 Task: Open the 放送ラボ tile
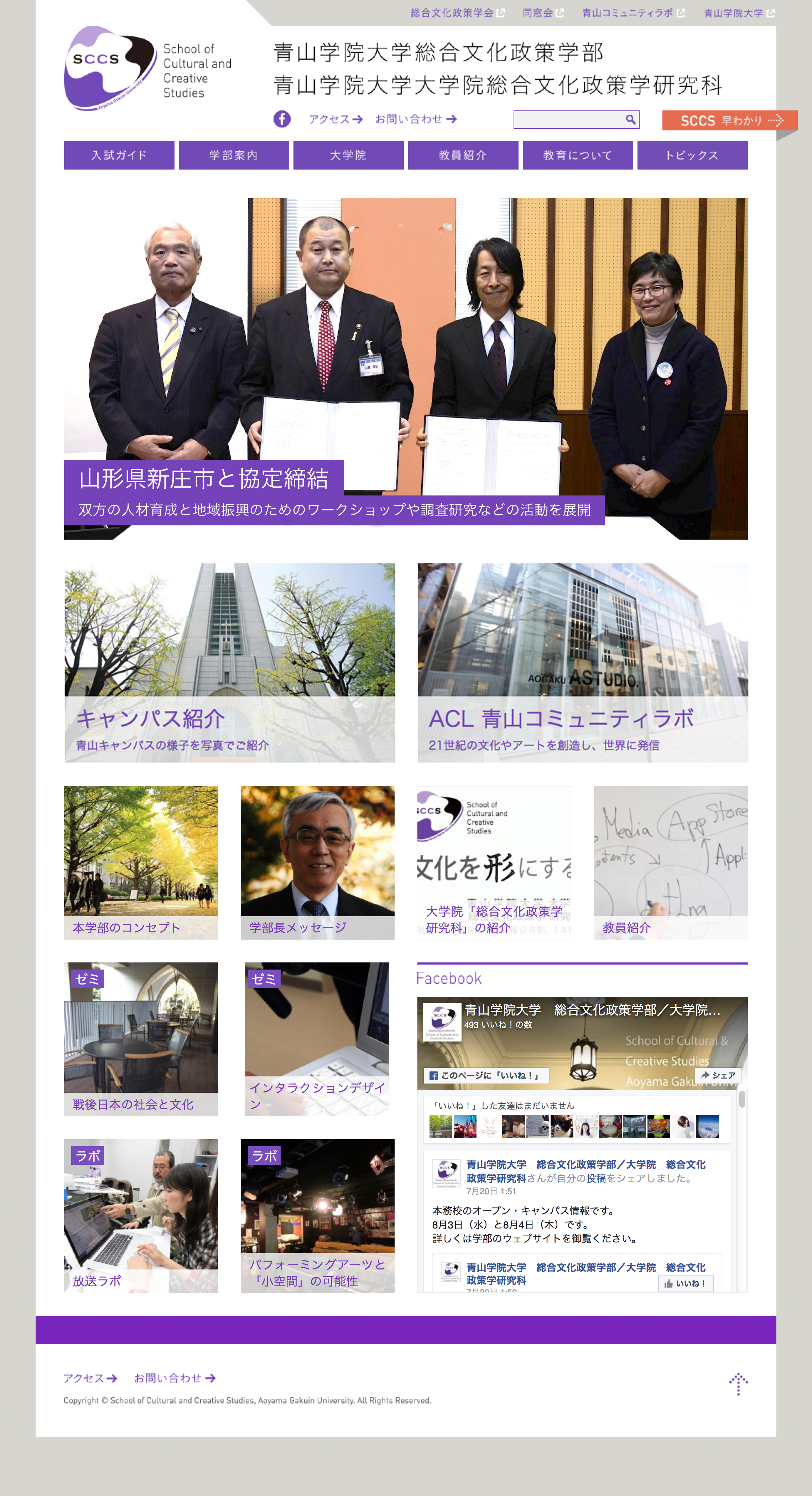pyautogui.click(x=141, y=1215)
